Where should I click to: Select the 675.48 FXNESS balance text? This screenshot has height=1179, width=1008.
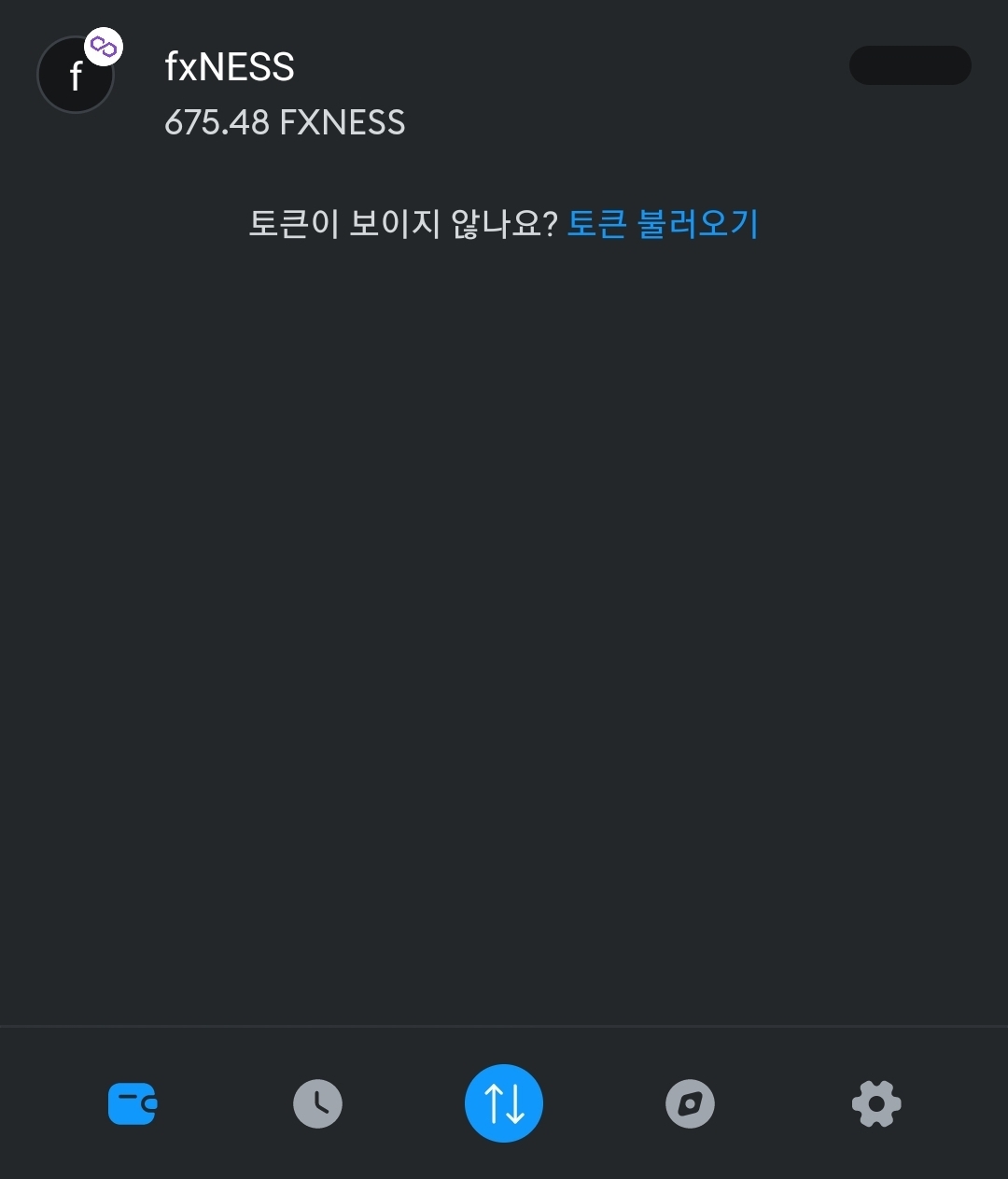pyautogui.click(x=286, y=122)
